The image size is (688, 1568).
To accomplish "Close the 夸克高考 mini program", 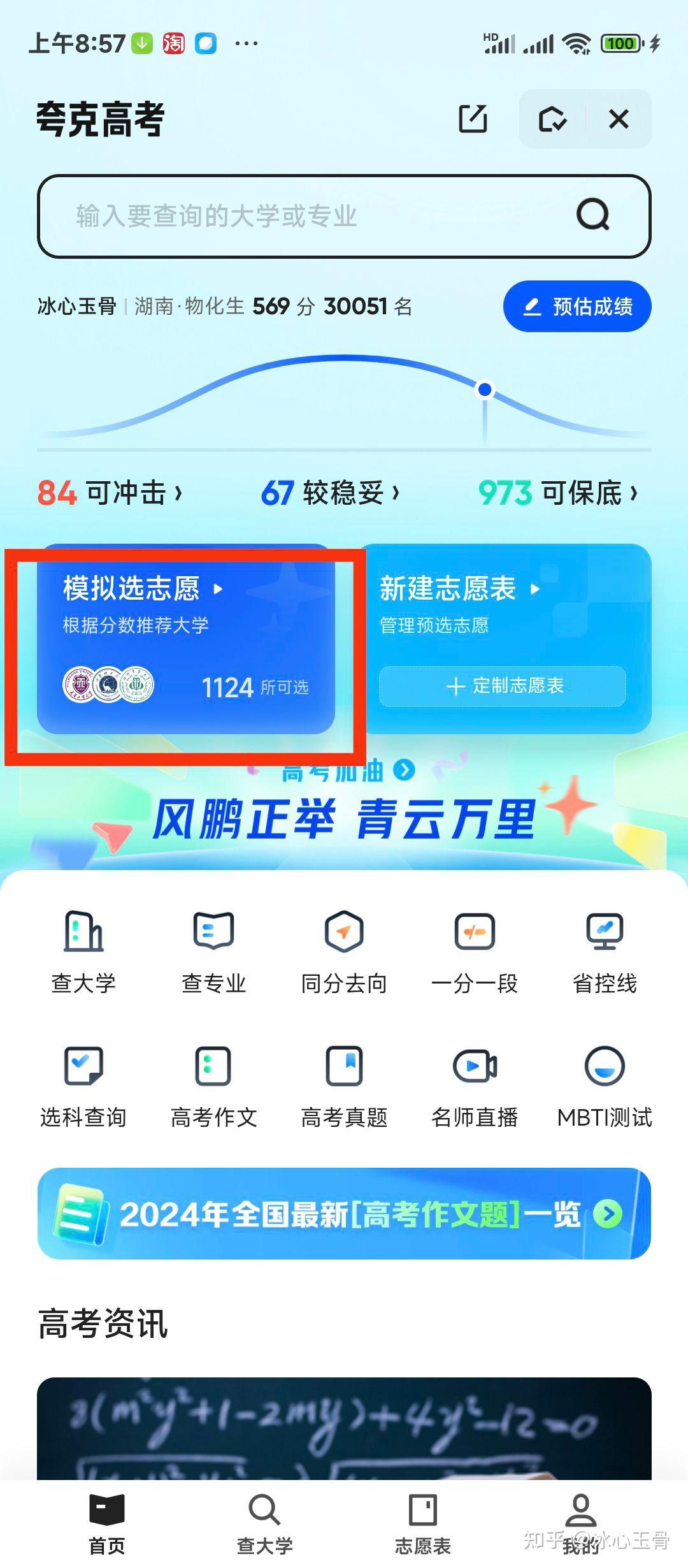I will coord(619,119).
